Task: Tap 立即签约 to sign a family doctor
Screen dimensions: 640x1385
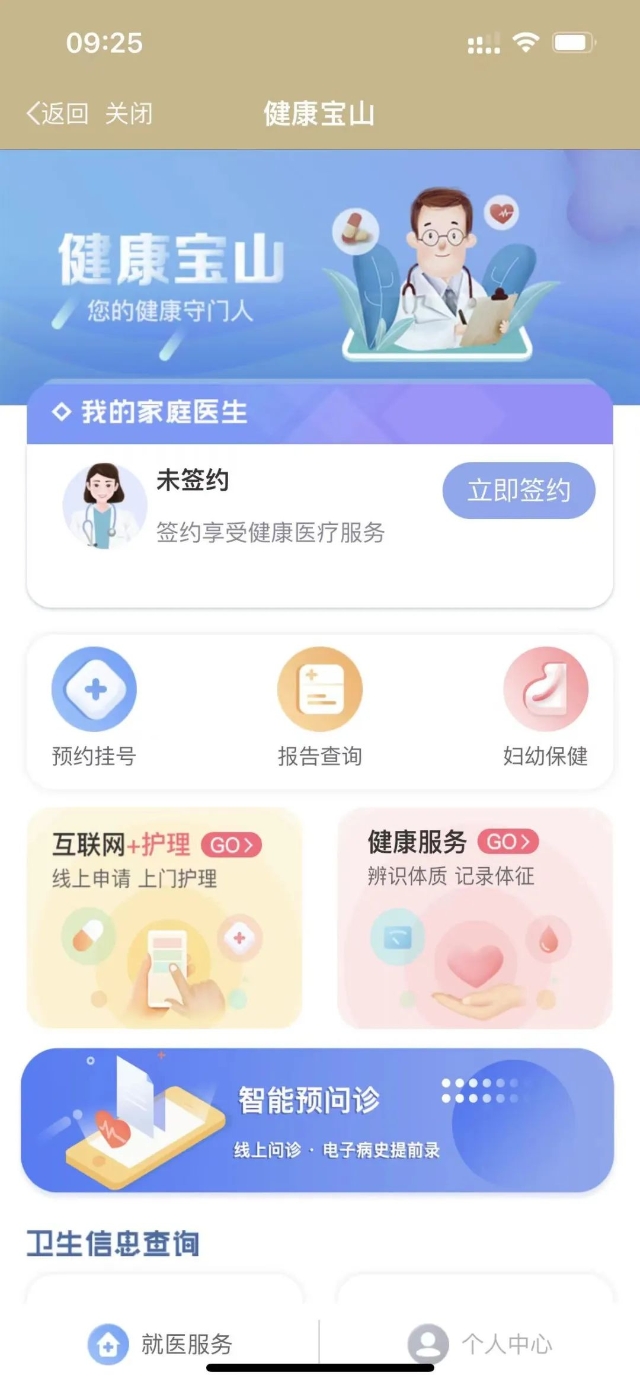Action: point(518,491)
